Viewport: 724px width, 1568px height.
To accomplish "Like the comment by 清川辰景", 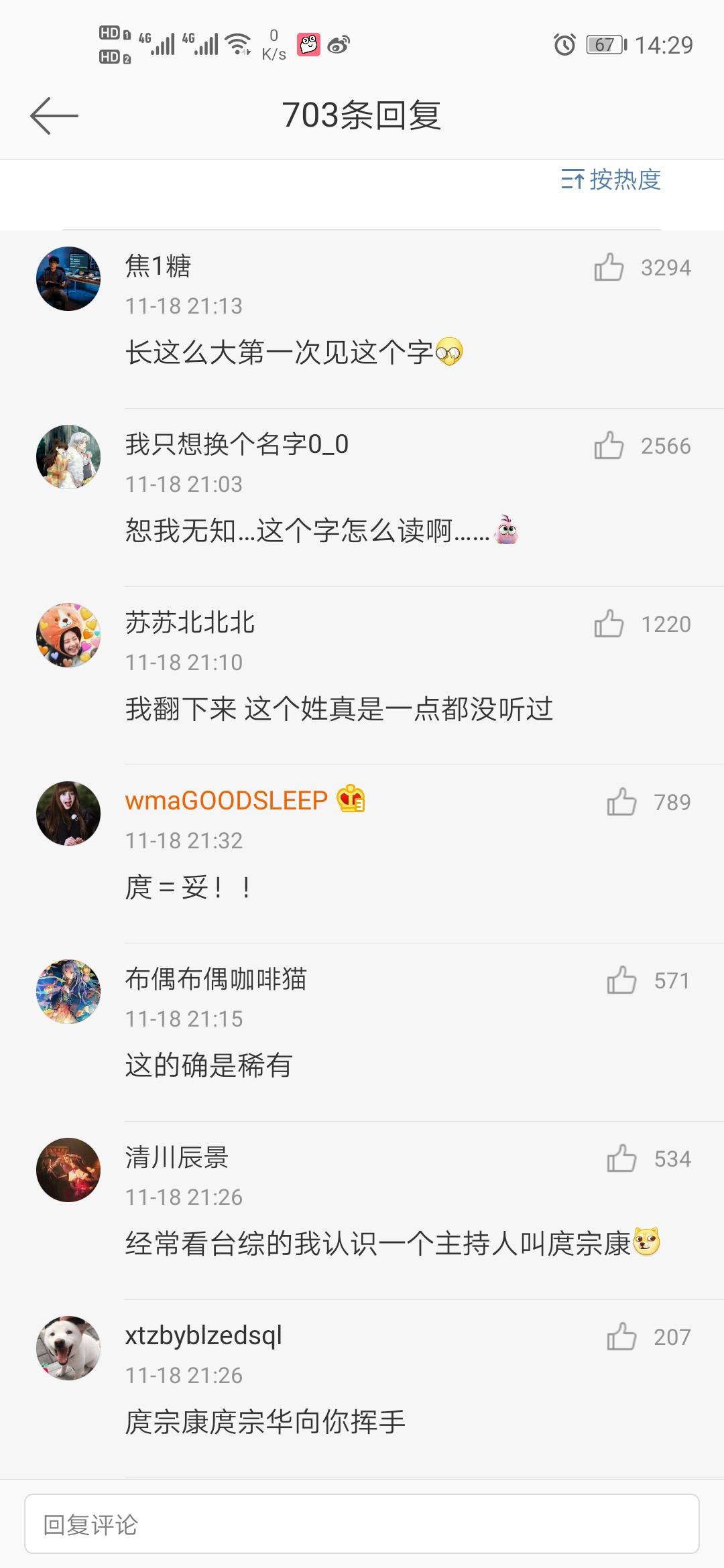I will pyautogui.click(x=621, y=1159).
